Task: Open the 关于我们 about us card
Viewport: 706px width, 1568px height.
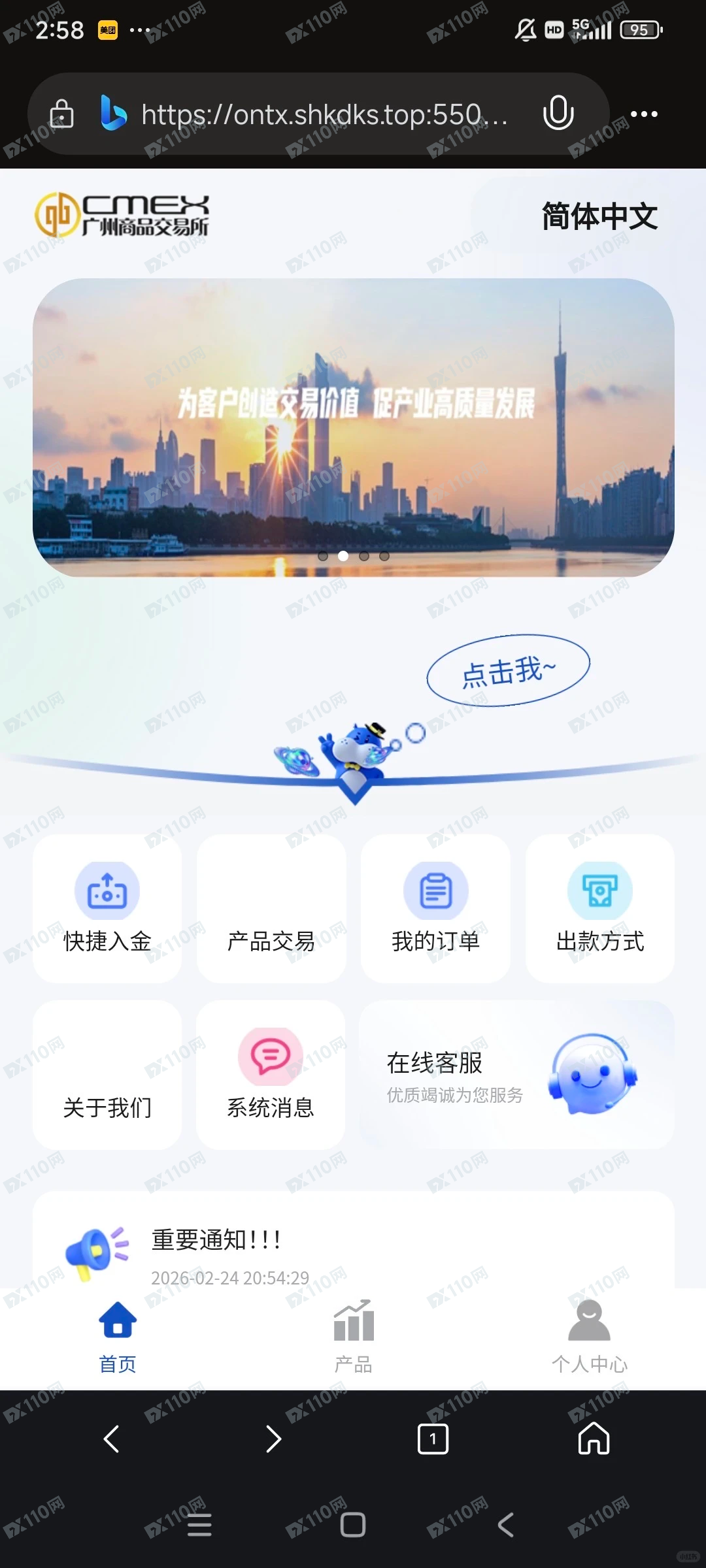Action: click(107, 1075)
